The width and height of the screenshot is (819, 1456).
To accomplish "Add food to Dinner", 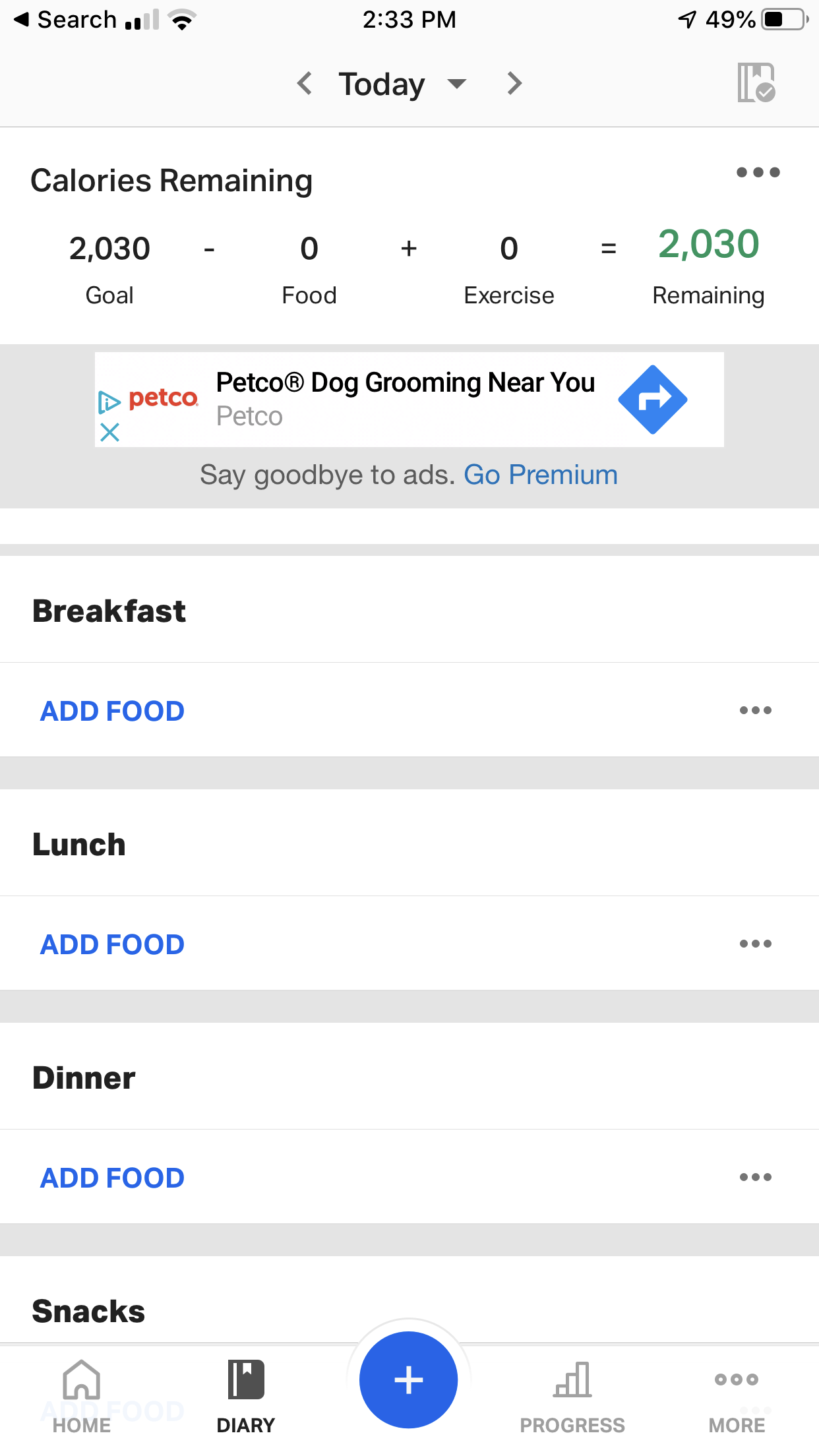I will coord(112,1178).
